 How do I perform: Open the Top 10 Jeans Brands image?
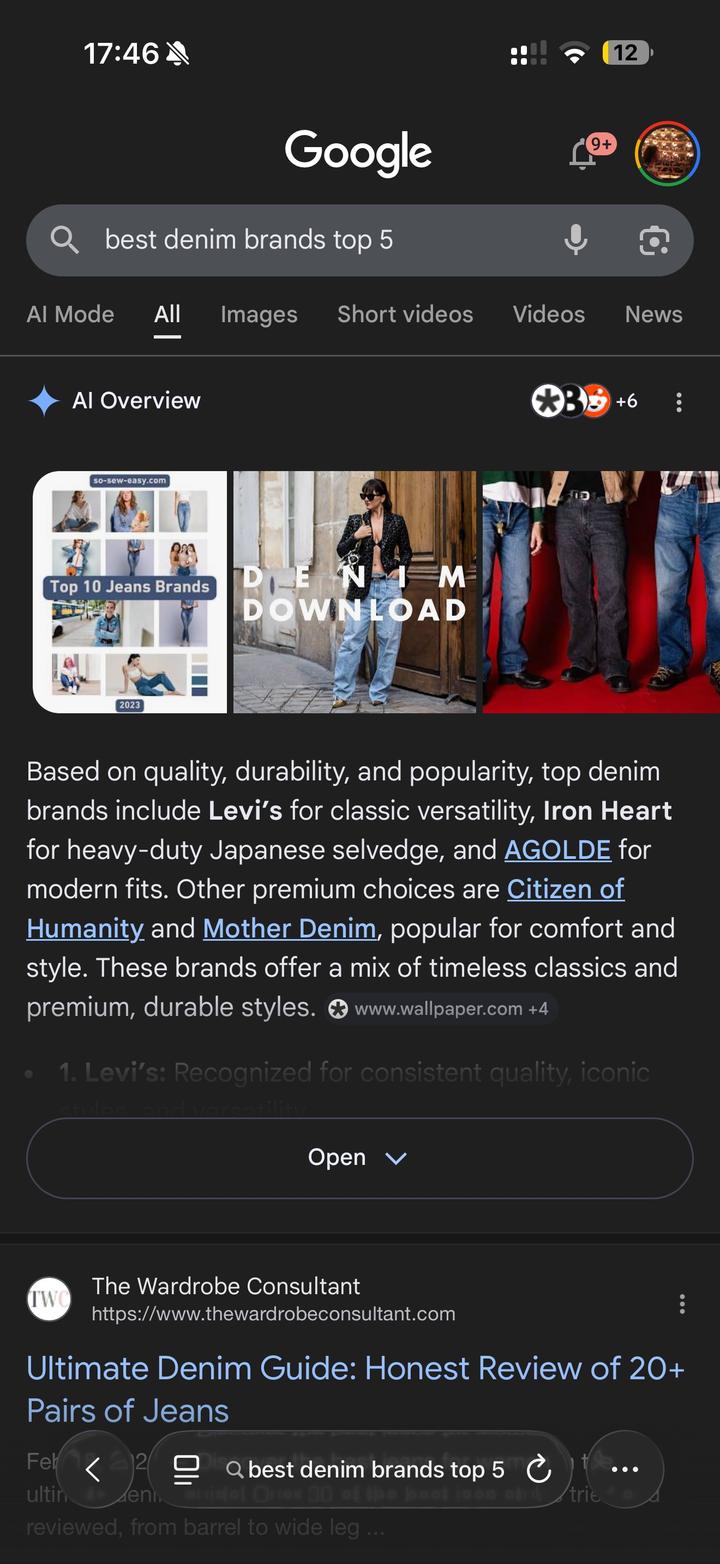(130, 592)
